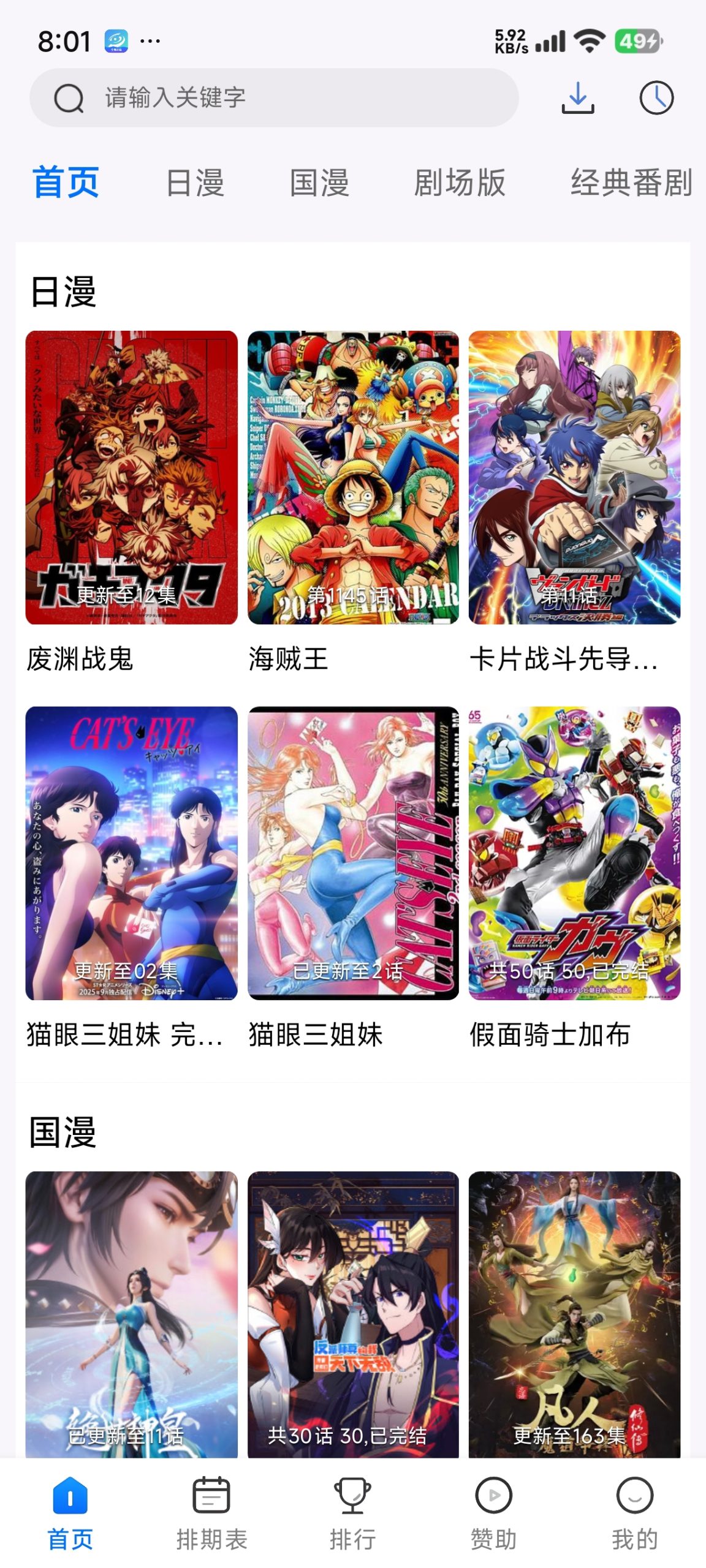
Task: Switch to the 国漫 top tab
Action: click(319, 183)
